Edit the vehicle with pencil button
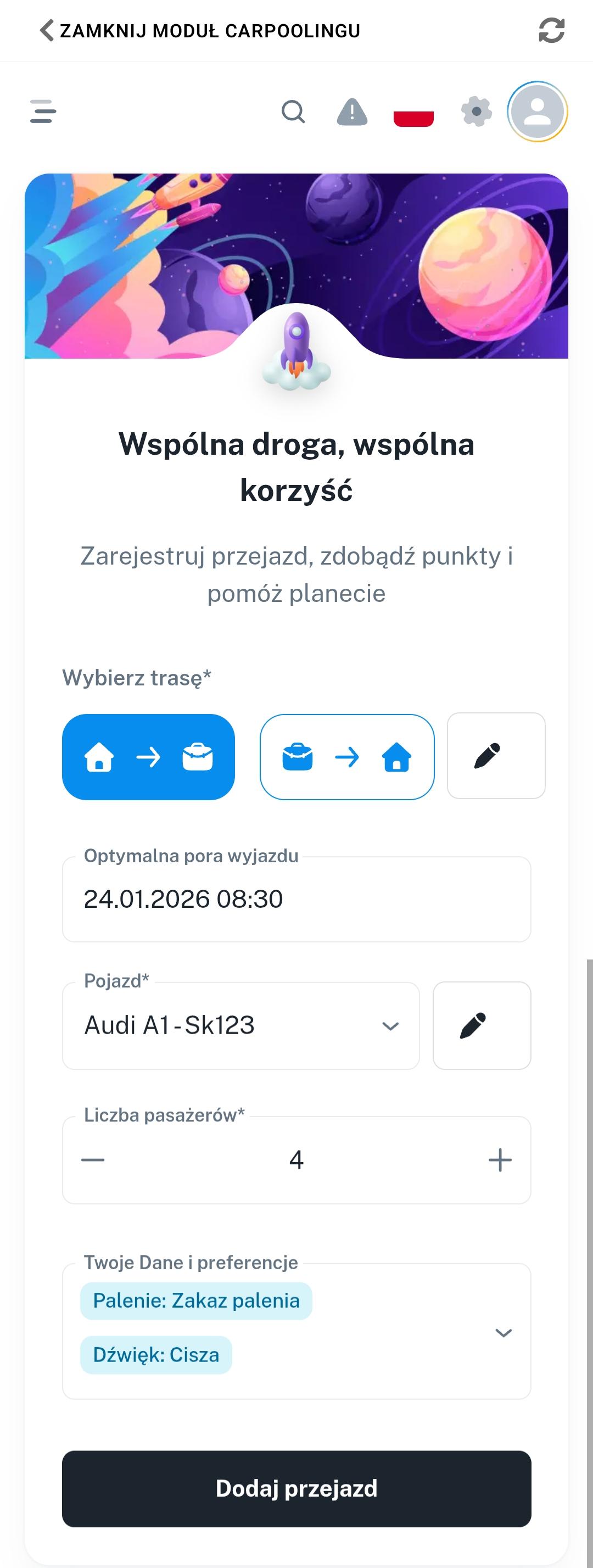Viewport: 593px width, 1568px height. (x=482, y=1025)
